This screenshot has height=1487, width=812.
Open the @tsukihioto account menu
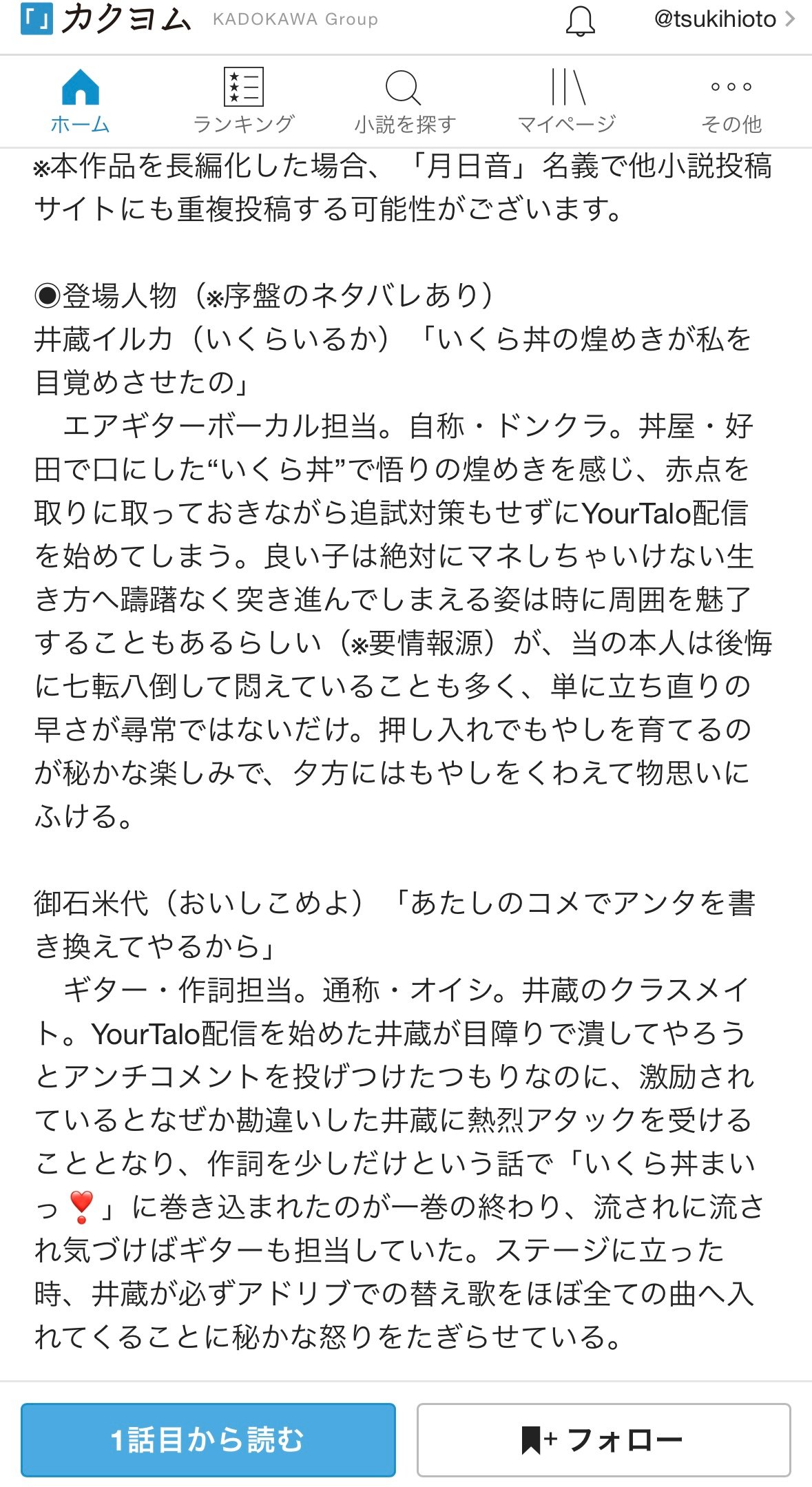tap(723, 19)
